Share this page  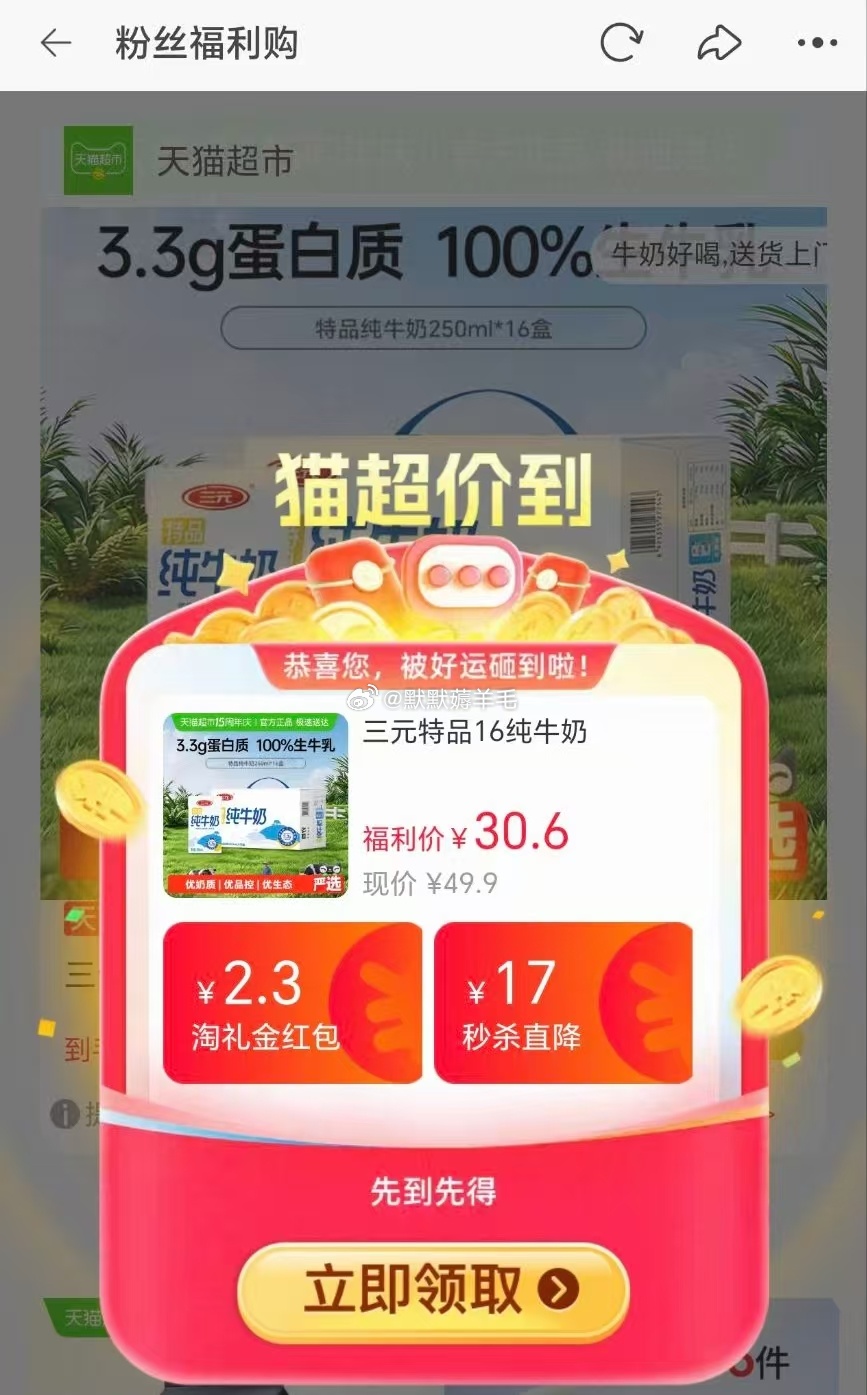tap(719, 43)
